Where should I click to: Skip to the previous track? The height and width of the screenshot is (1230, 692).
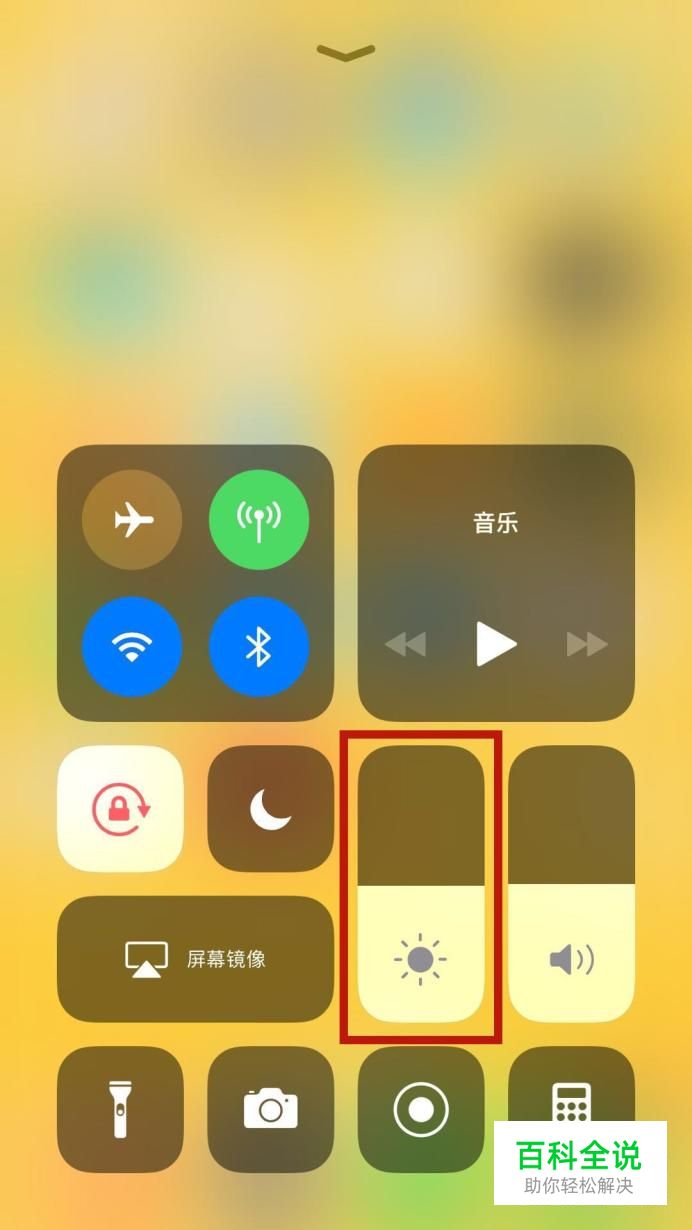tap(405, 644)
